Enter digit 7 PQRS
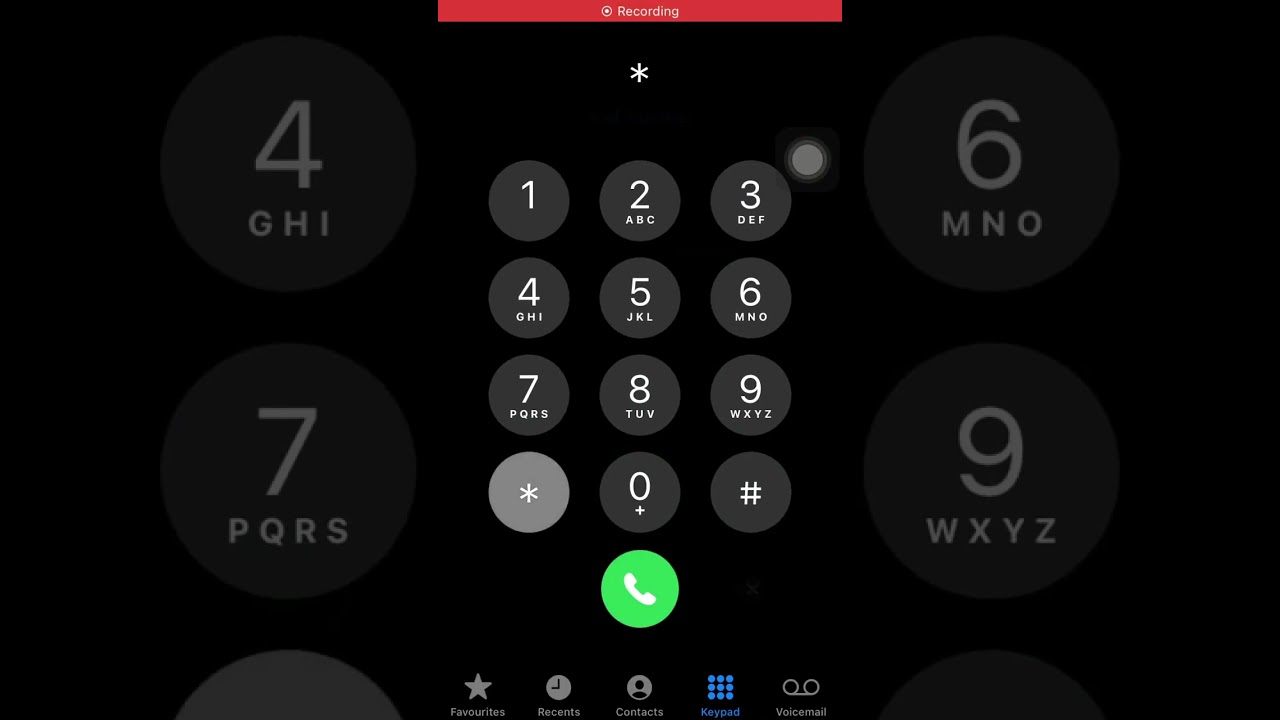Image resolution: width=1280 pixels, height=720 pixels. (529, 395)
